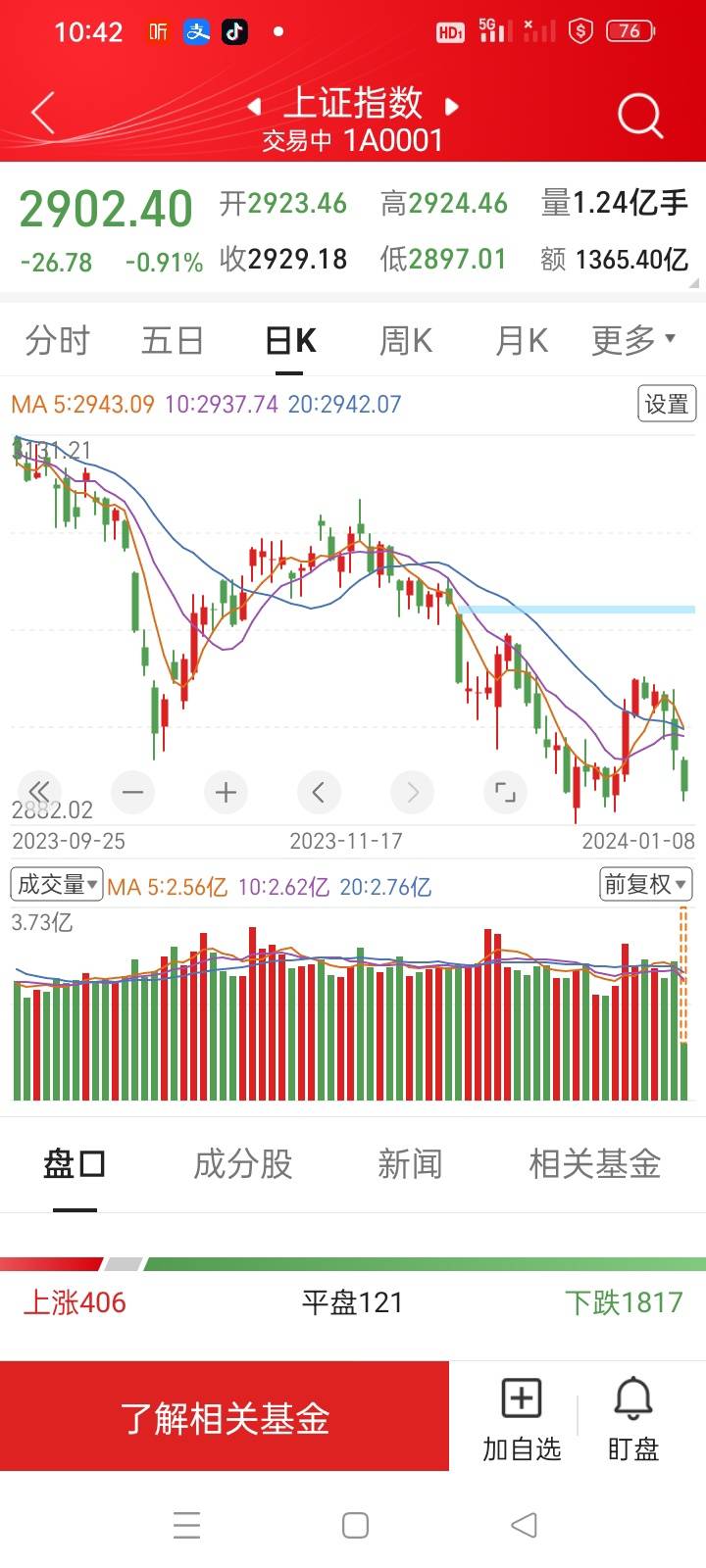
Task: Add index to watchlist via 加自选
Action: (521, 1419)
